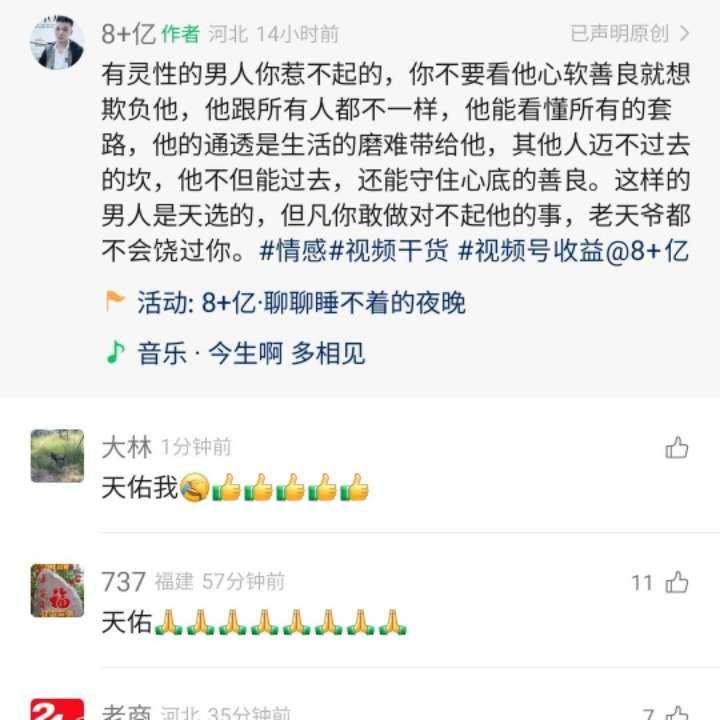
Task: Like 大林's comment
Action: click(677, 448)
